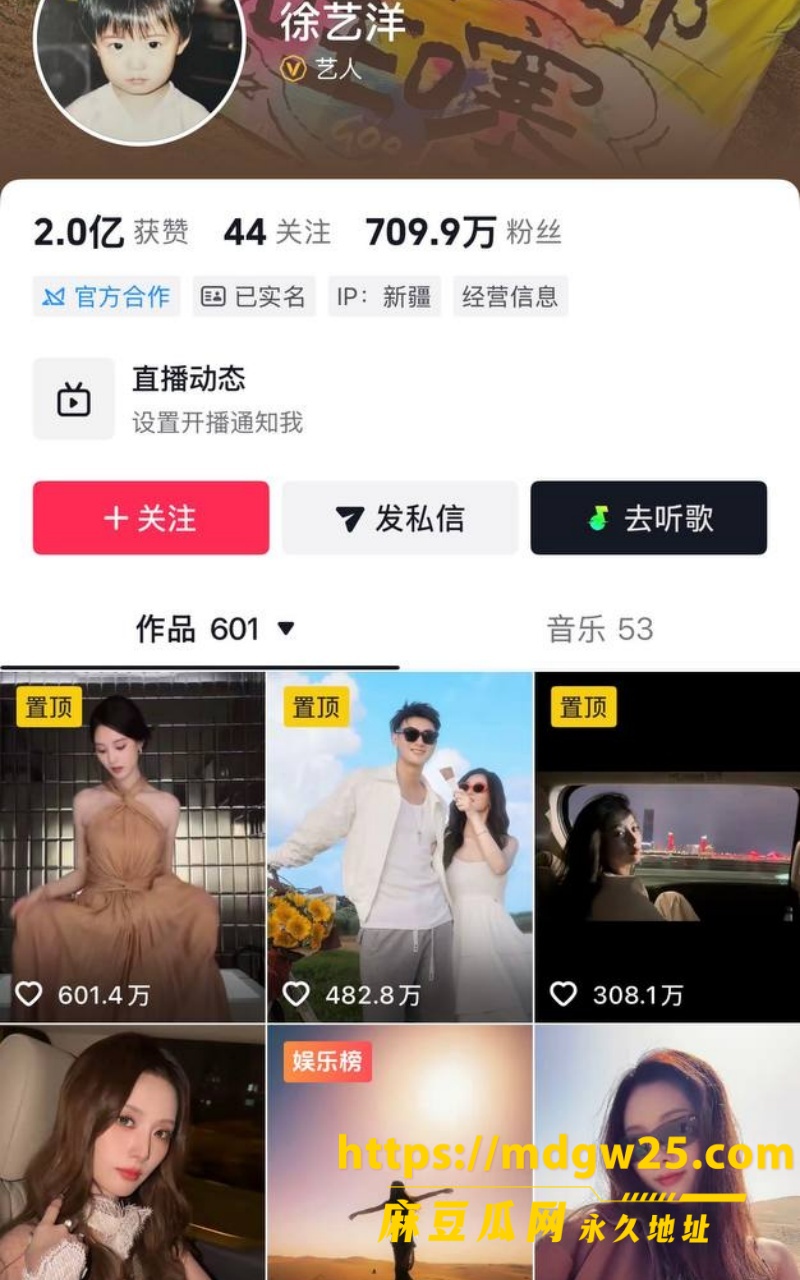The height and width of the screenshot is (1280, 800).
Task: Switch to the 音乐 53 tab
Action: 600,629
